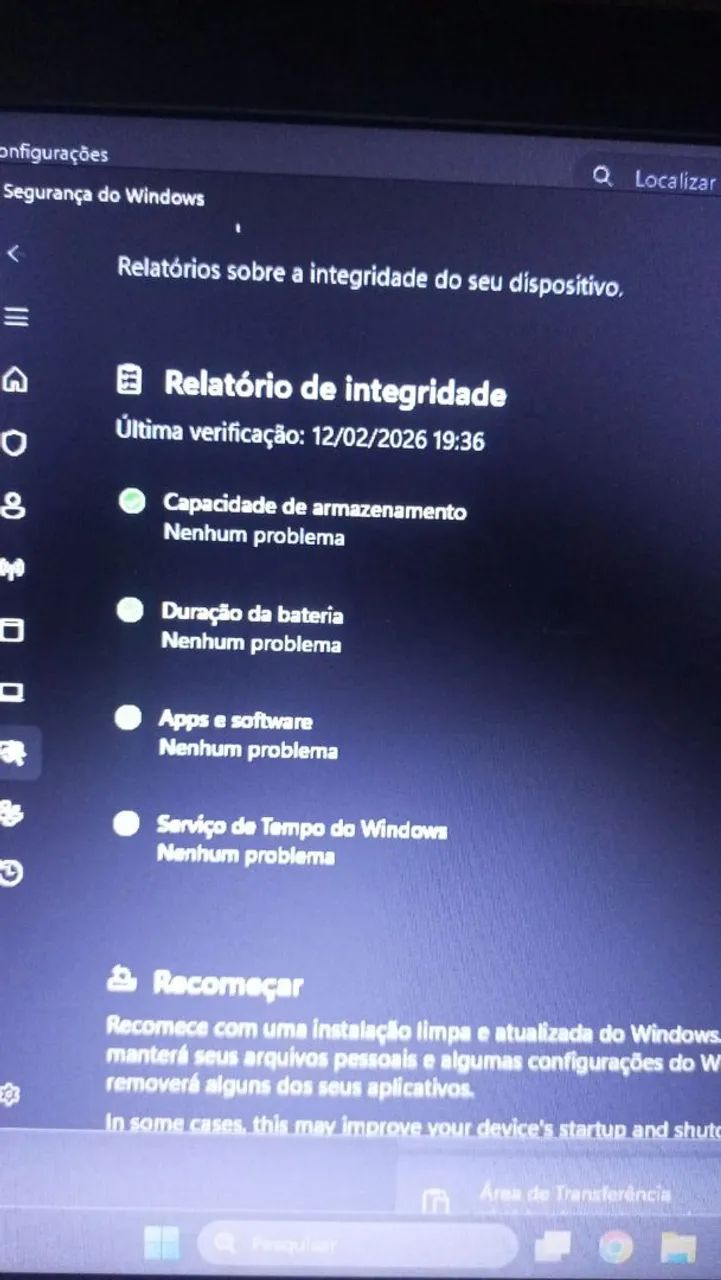
Task: Open family options icon in sidebar
Action: pos(12,813)
